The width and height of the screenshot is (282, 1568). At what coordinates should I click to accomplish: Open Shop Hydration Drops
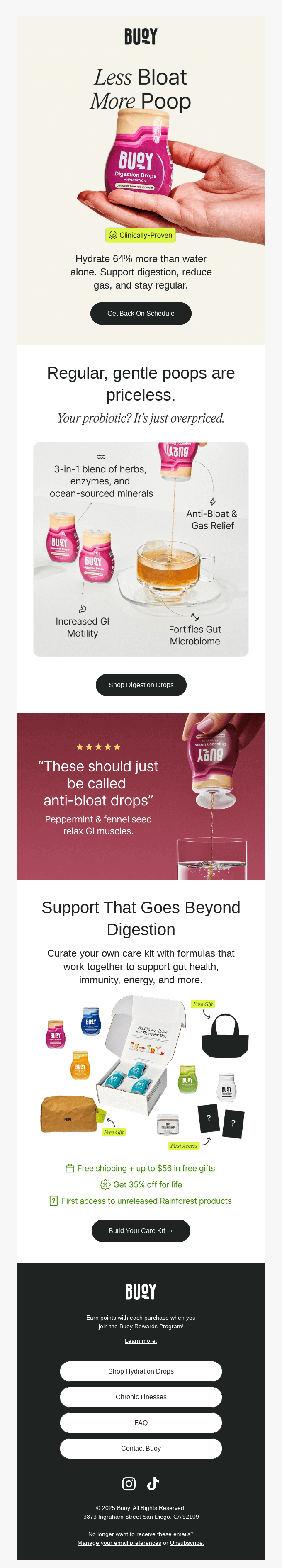(x=141, y=1371)
